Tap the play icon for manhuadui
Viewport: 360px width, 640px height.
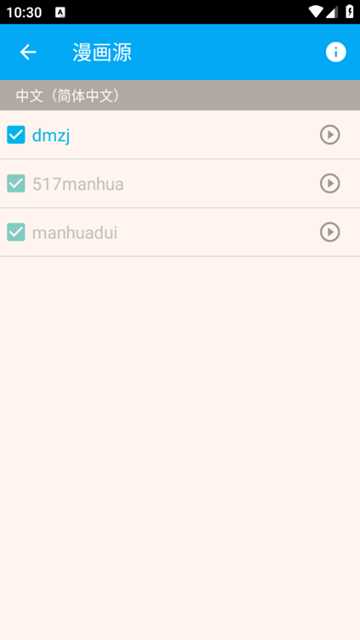pos(330,232)
